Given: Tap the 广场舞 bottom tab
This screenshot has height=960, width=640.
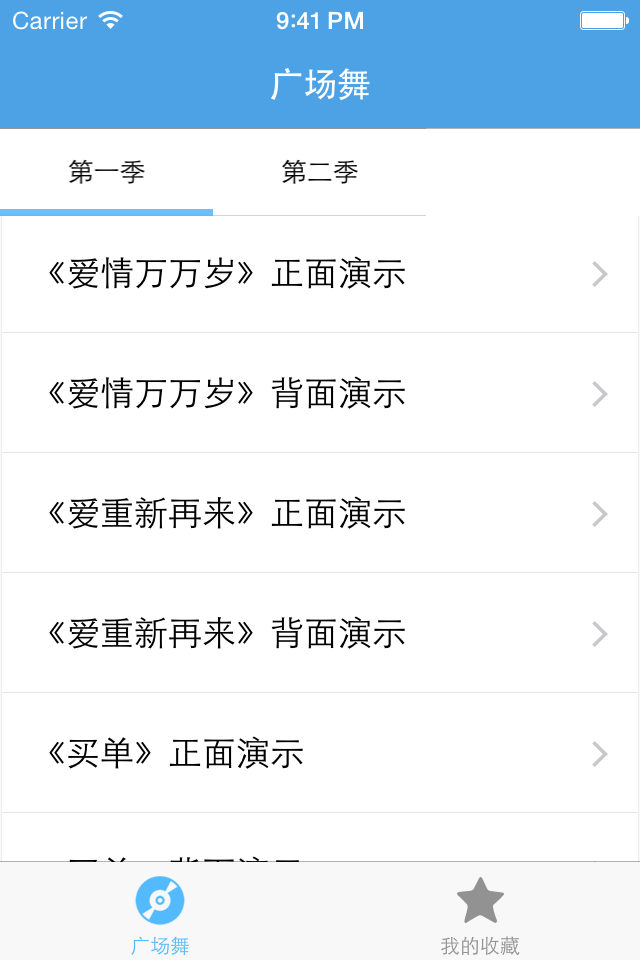Looking at the screenshot, I should (160, 912).
